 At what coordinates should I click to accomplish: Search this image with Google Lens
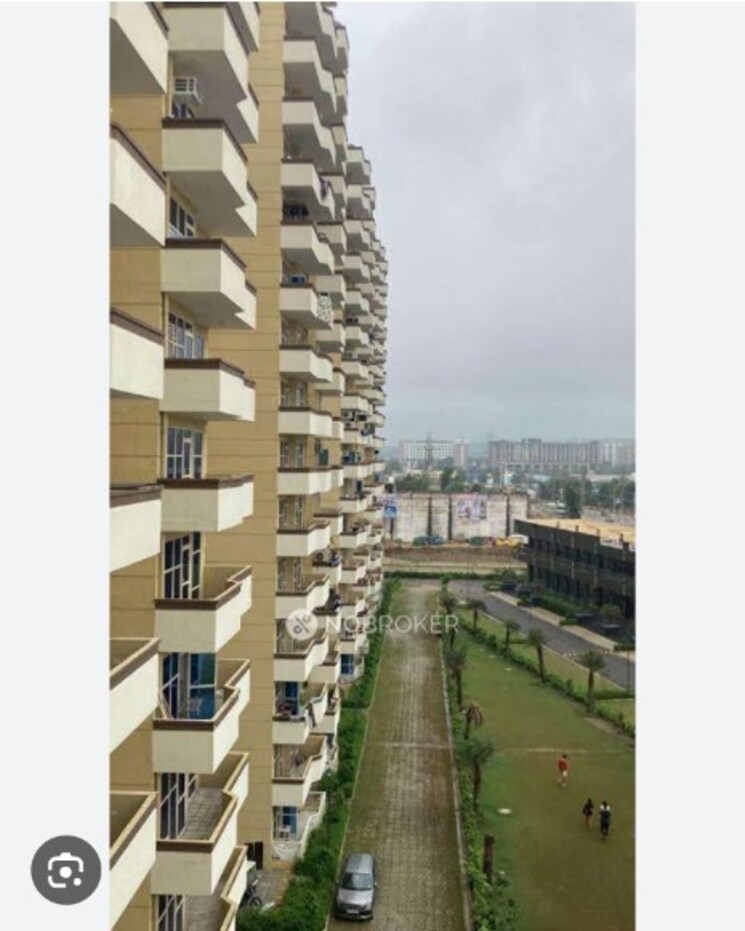pyautogui.click(x=66, y=869)
